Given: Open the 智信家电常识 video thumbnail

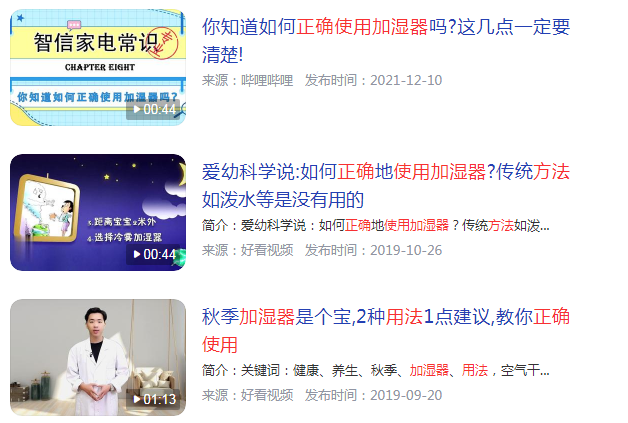Looking at the screenshot, I should pyautogui.click(x=97, y=67).
